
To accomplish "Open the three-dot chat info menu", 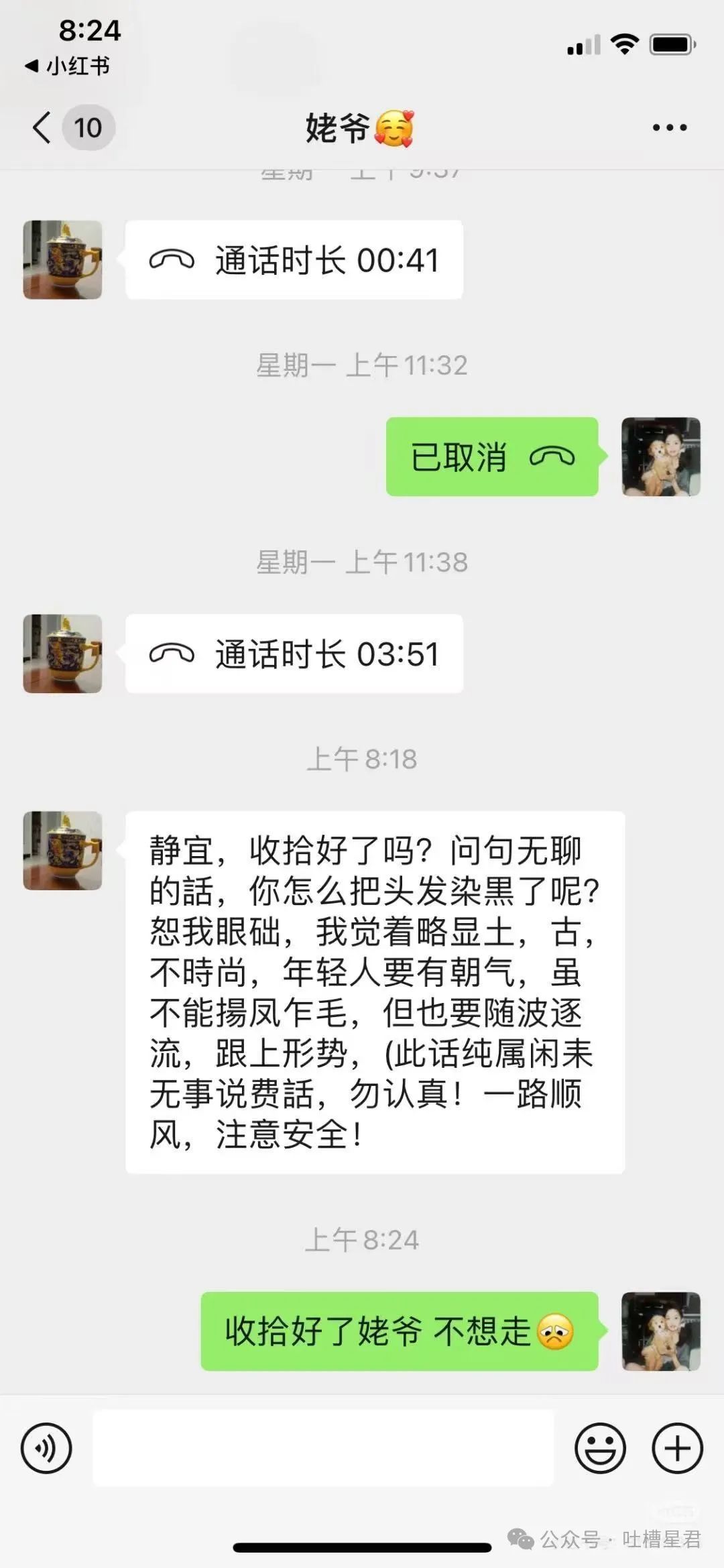I will coord(669,127).
